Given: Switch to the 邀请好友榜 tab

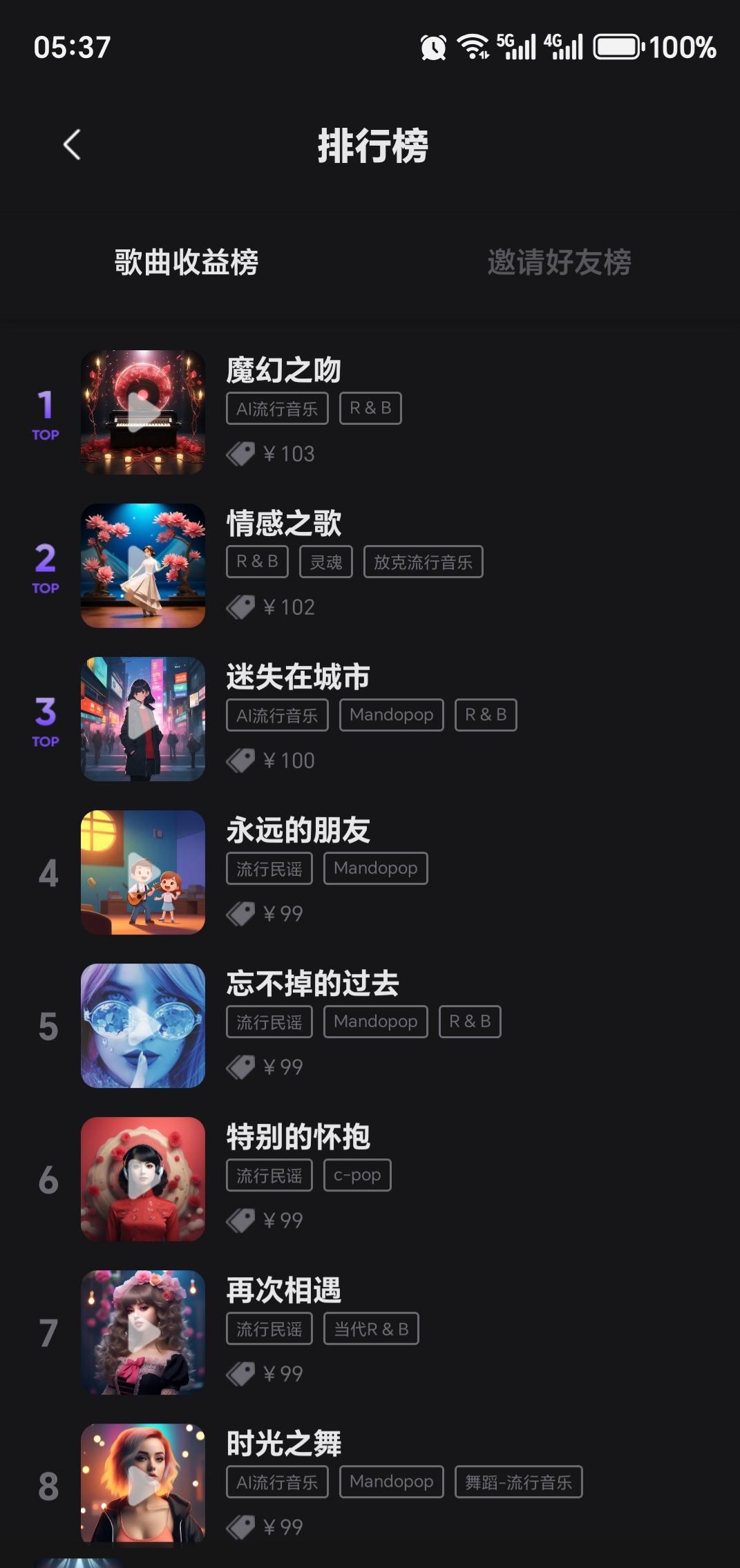Looking at the screenshot, I should (x=558, y=262).
